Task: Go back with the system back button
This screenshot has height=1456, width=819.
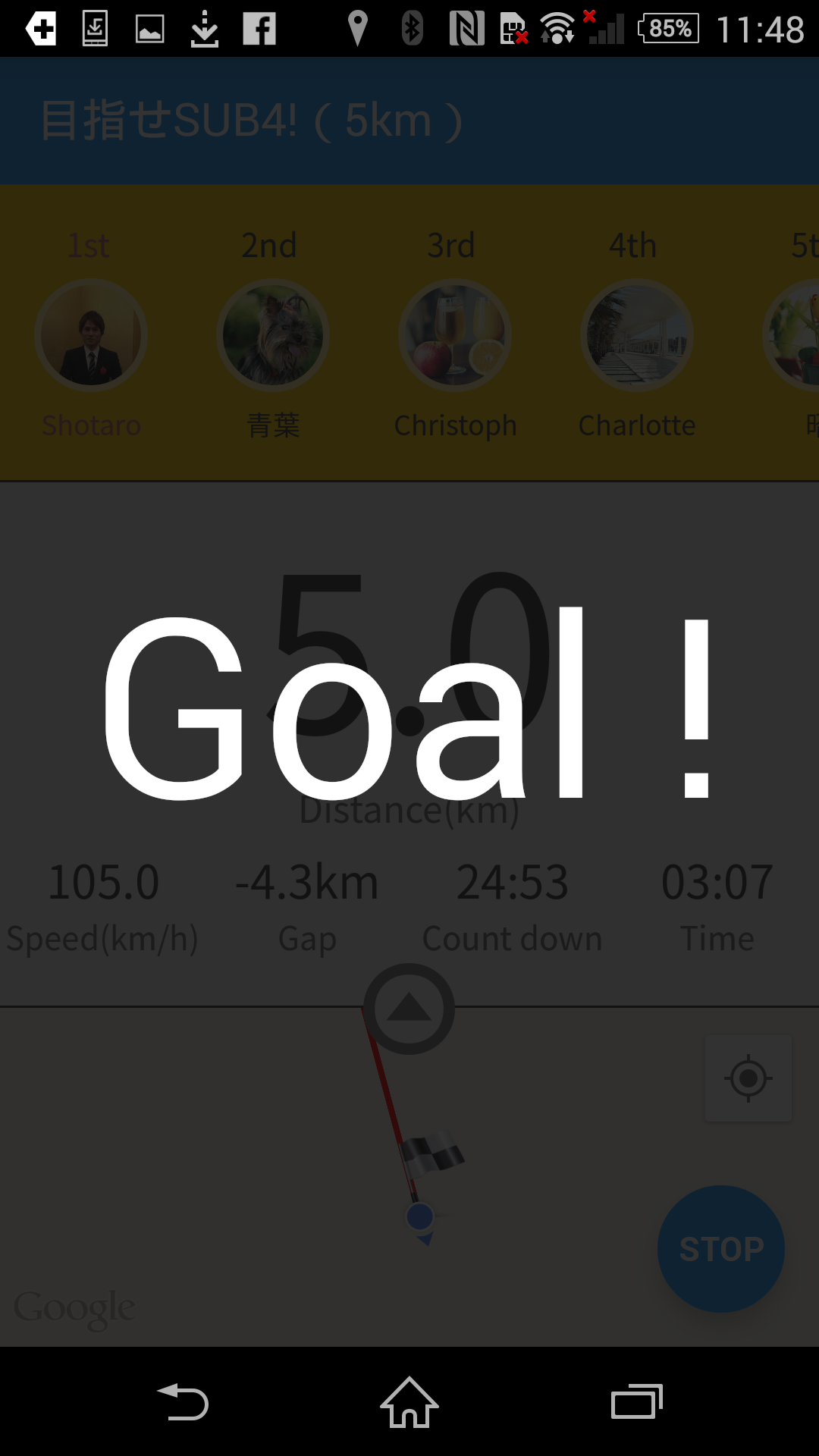Action: [182, 1402]
